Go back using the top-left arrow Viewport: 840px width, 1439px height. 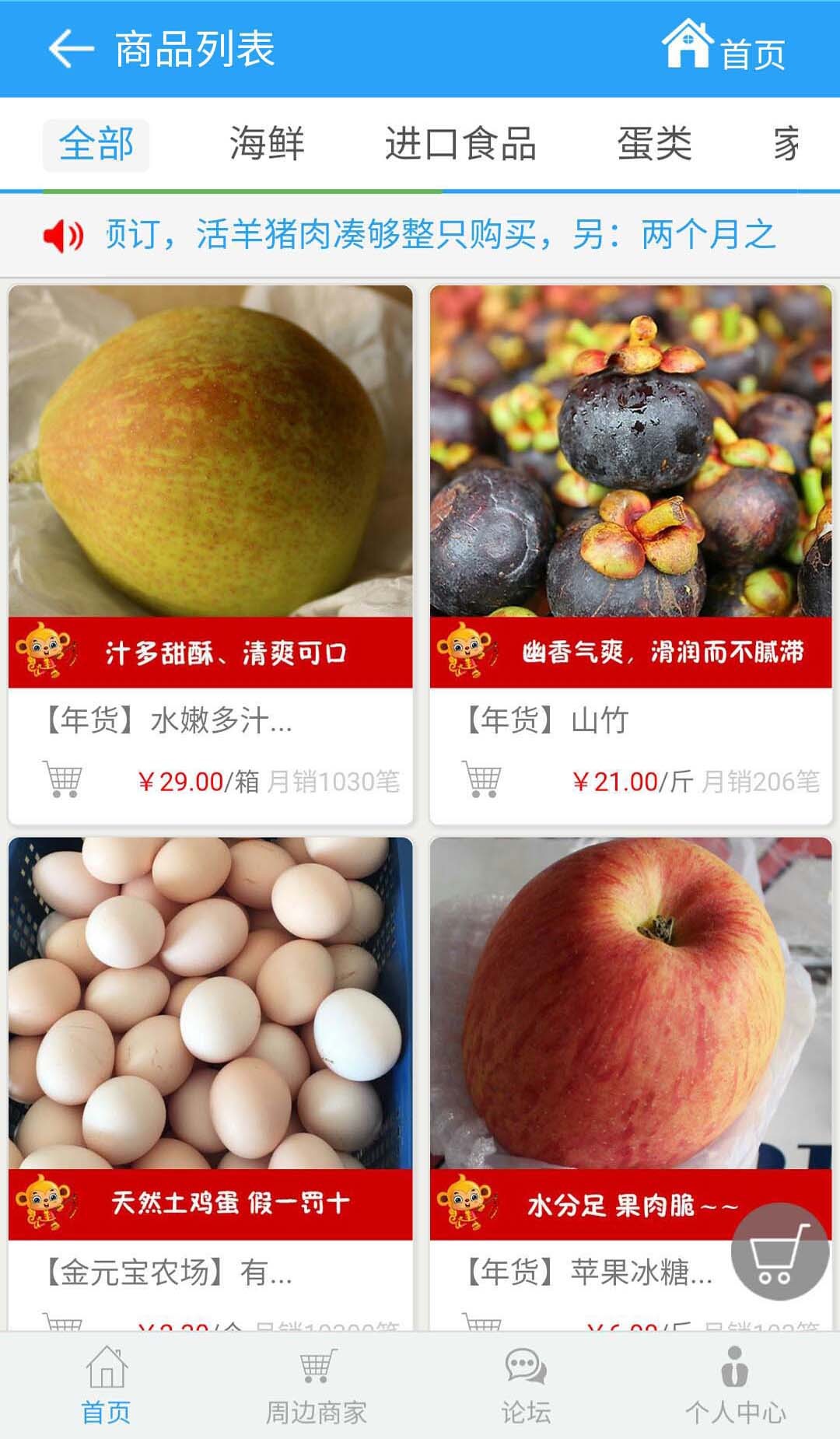[70, 49]
